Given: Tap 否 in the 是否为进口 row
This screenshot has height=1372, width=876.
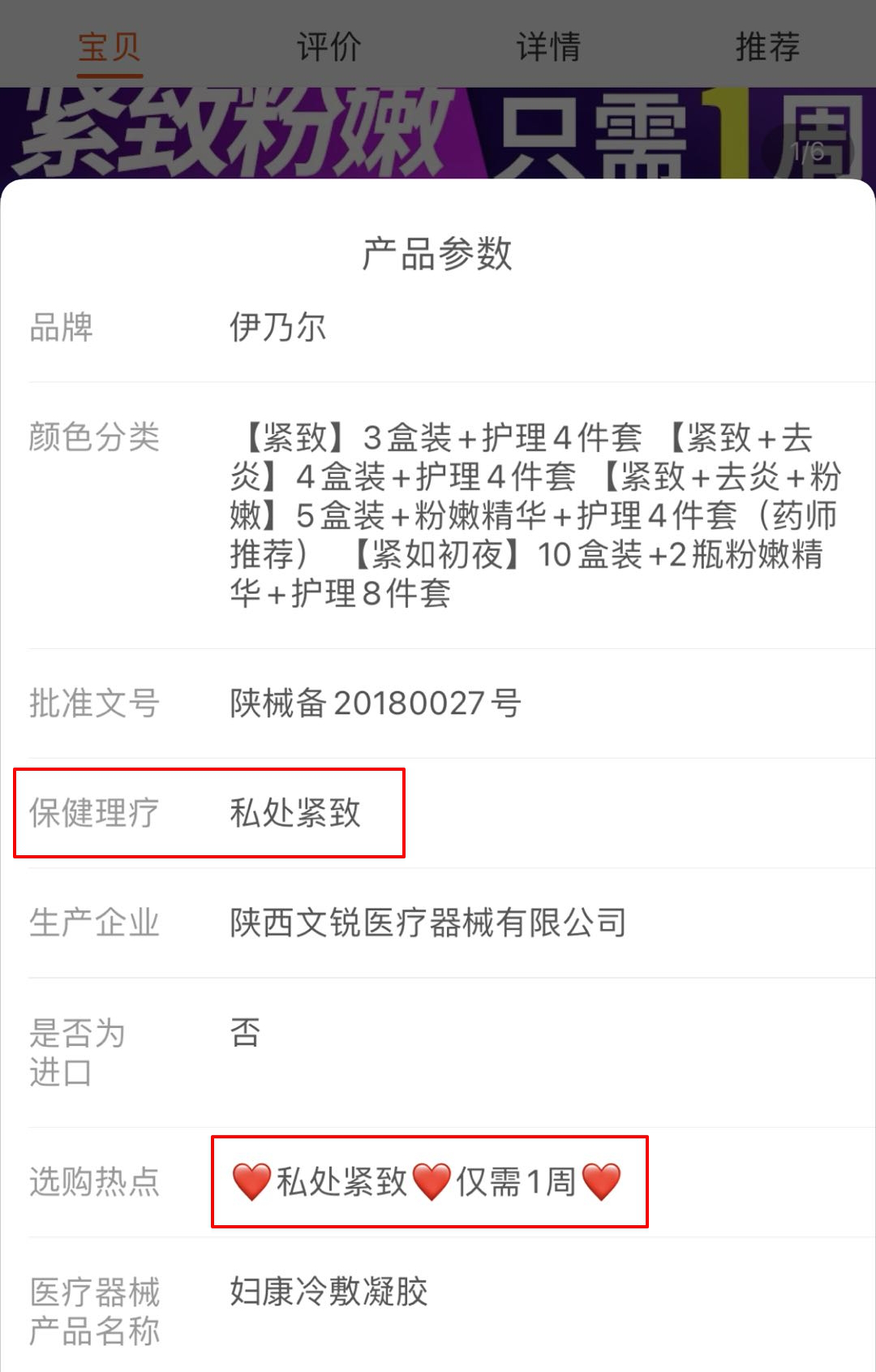Looking at the screenshot, I should coord(245,1032).
